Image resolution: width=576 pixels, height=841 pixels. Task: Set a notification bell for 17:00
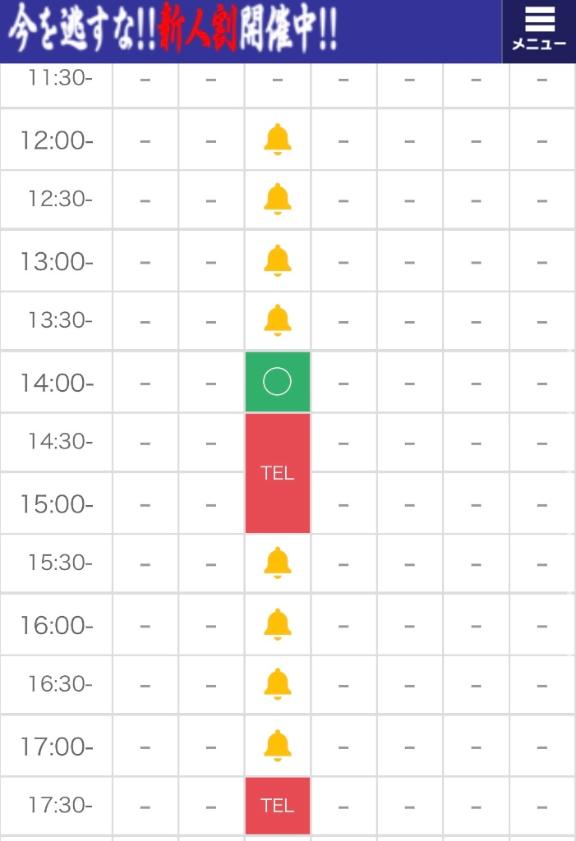[x=277, y=746]
